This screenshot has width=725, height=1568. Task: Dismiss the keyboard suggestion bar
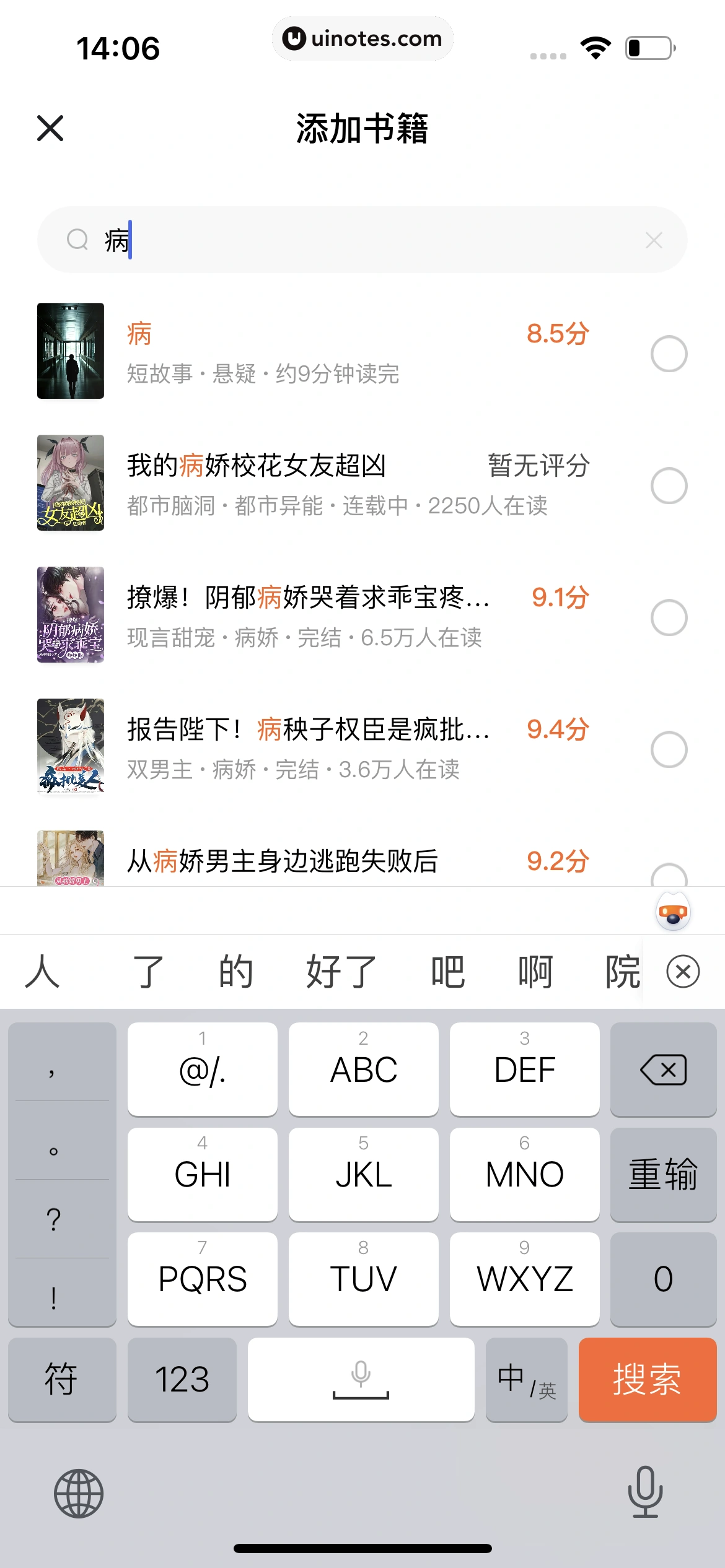683,971
